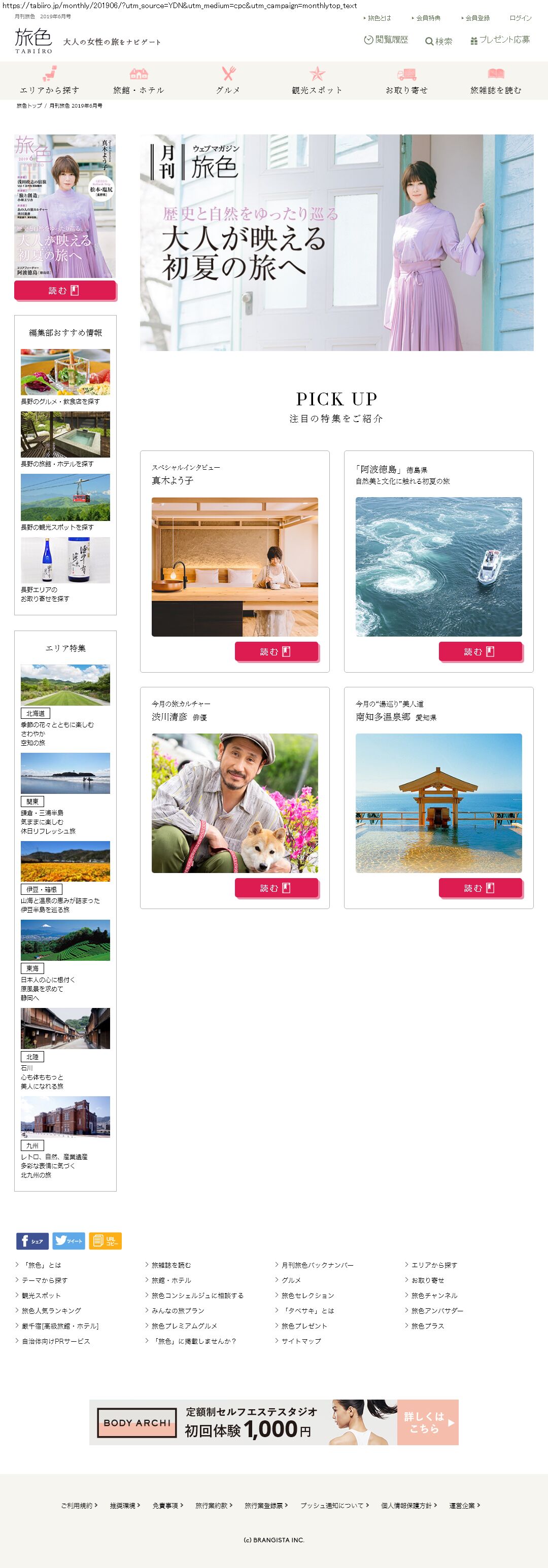Open お取り寄せ navigation item

(x=406, y=82)
